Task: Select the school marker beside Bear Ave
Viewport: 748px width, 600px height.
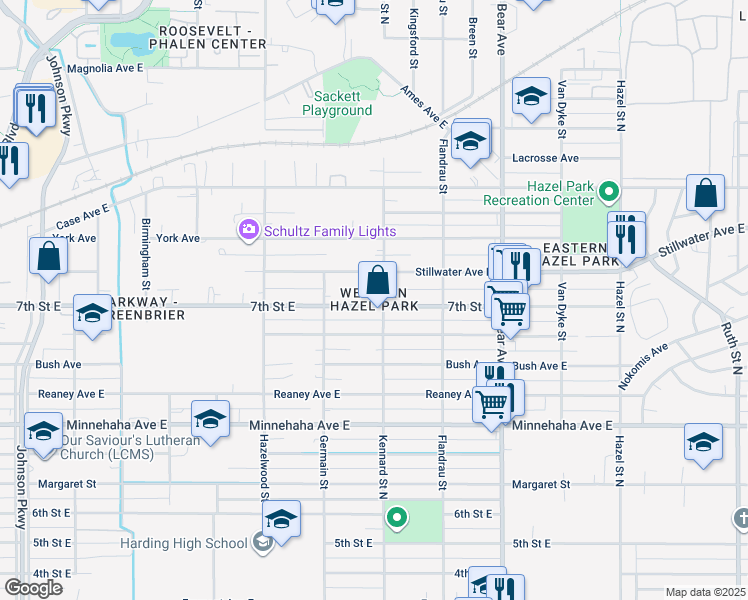Action: coord(530,96)
